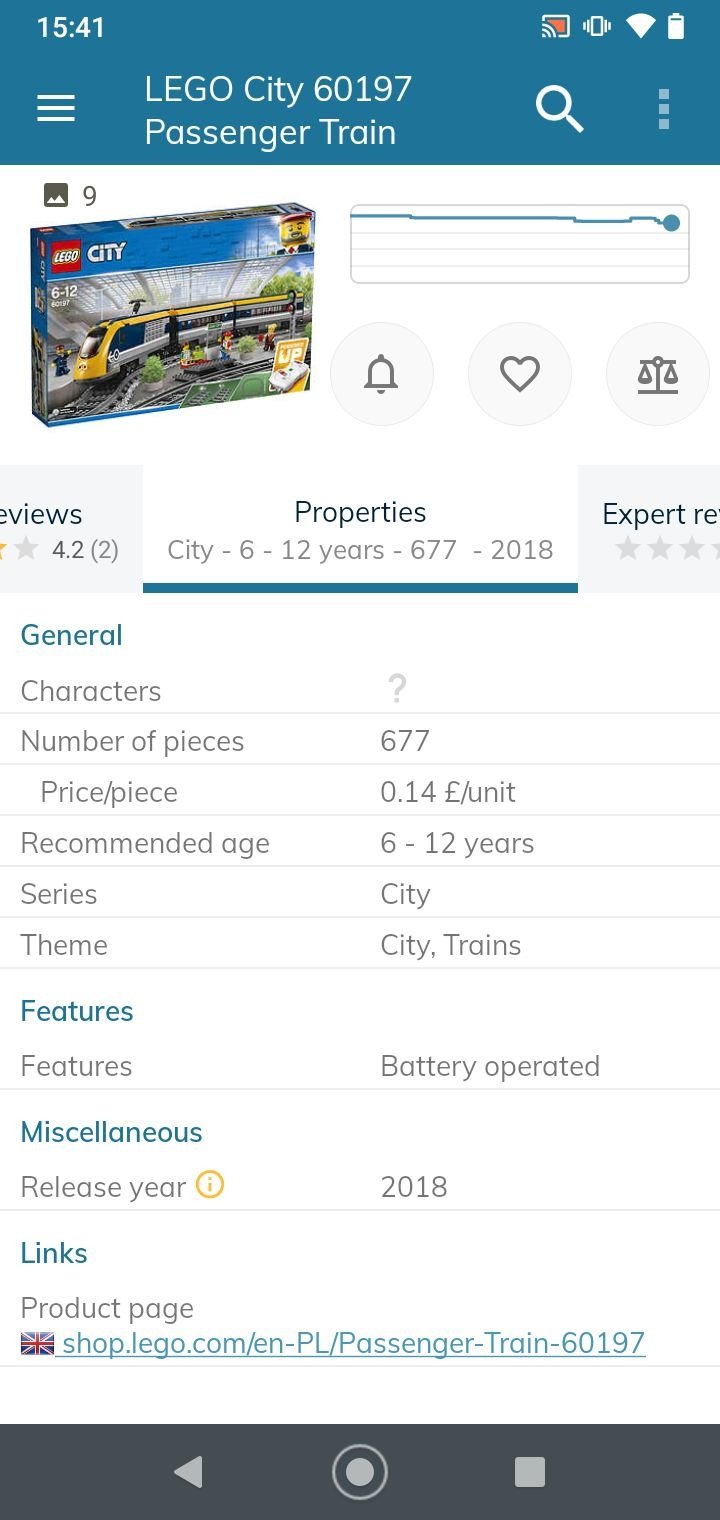Tap the question mark beside Characters

click(397, 689)
